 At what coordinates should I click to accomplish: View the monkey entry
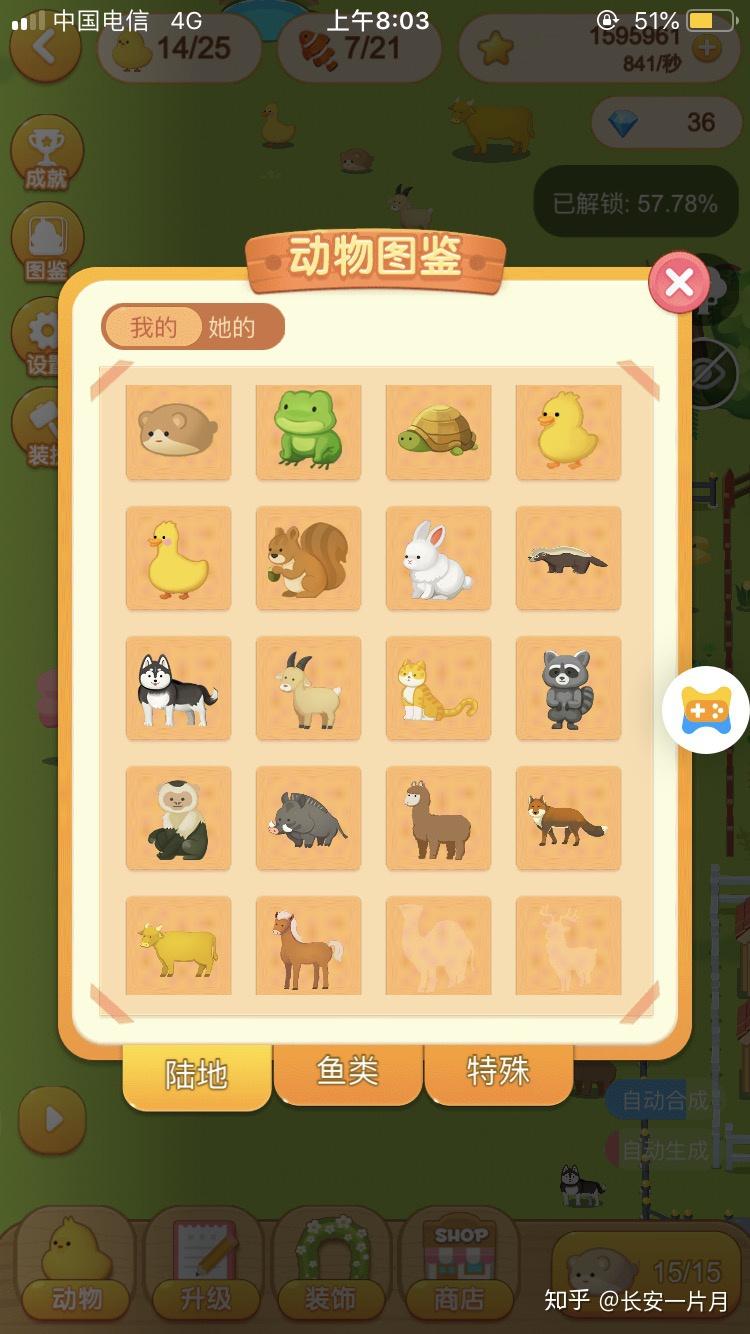pos(178,818)
